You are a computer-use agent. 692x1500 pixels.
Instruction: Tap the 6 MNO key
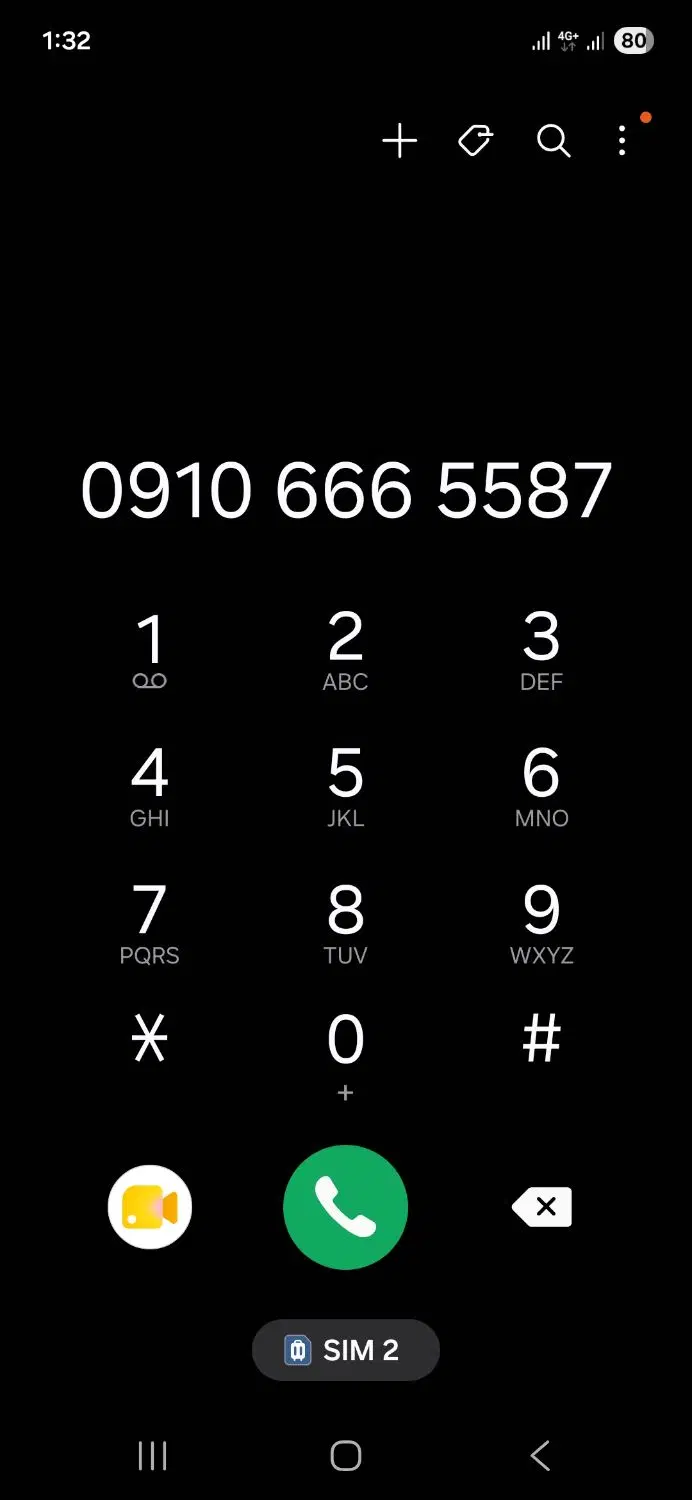542,788
